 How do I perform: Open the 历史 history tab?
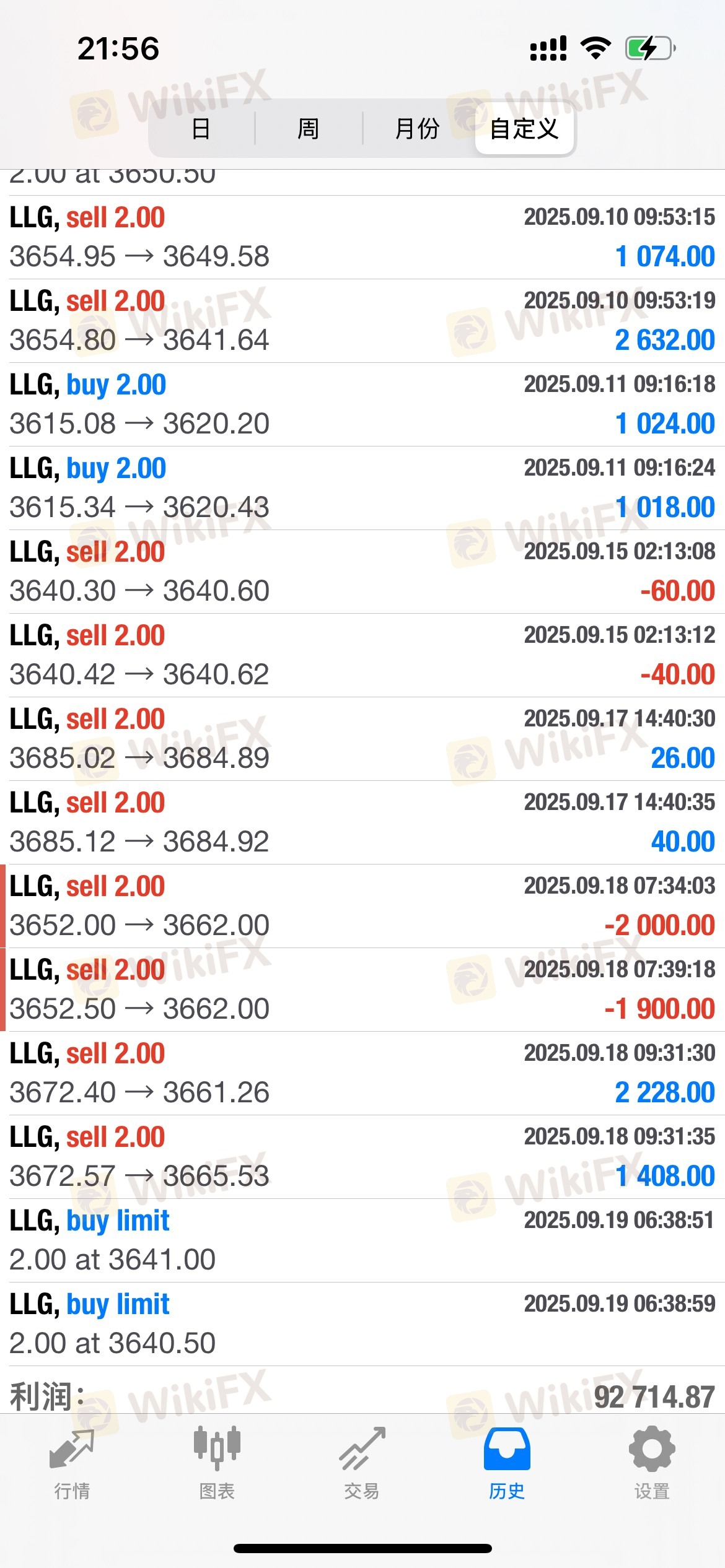(x=507, y=1463)
